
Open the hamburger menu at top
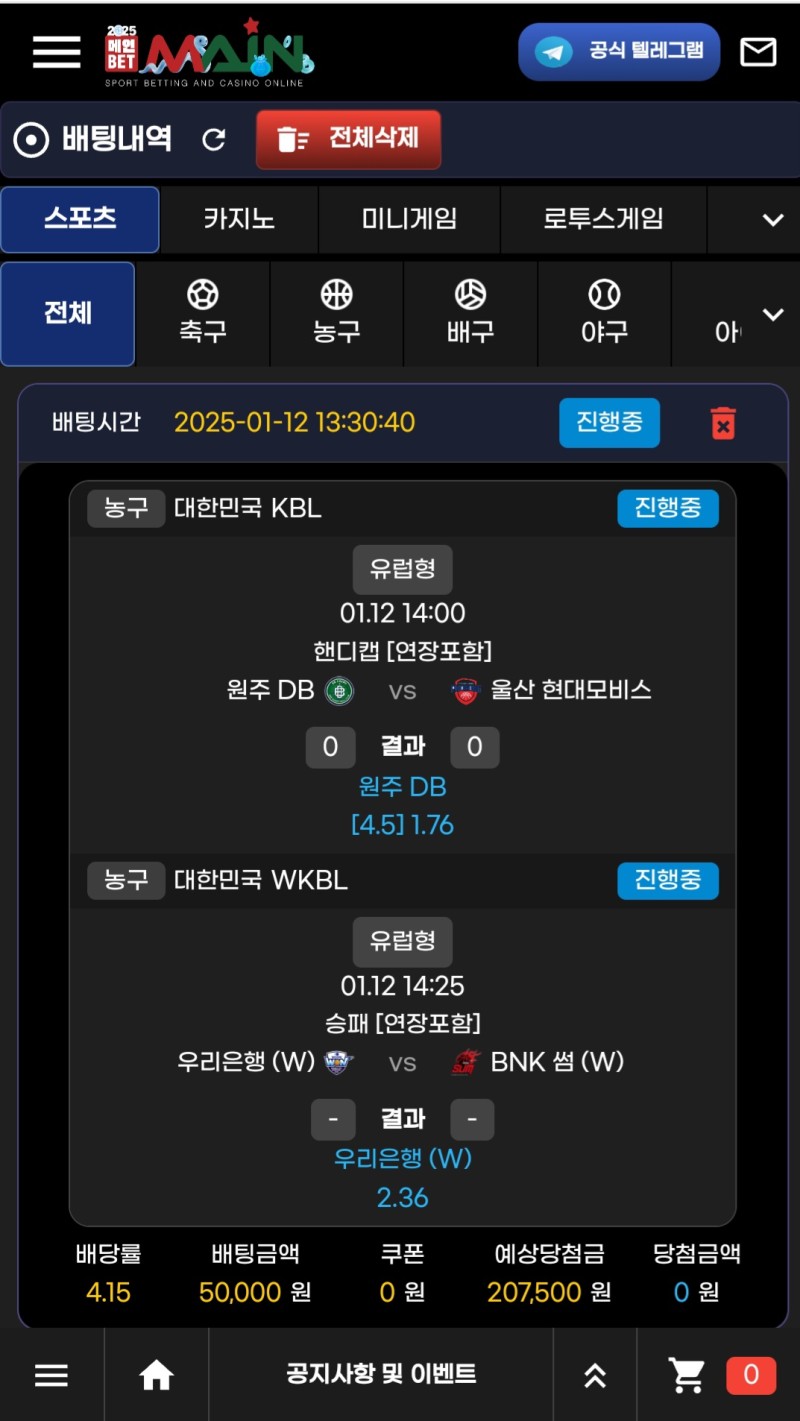(56, 52)
